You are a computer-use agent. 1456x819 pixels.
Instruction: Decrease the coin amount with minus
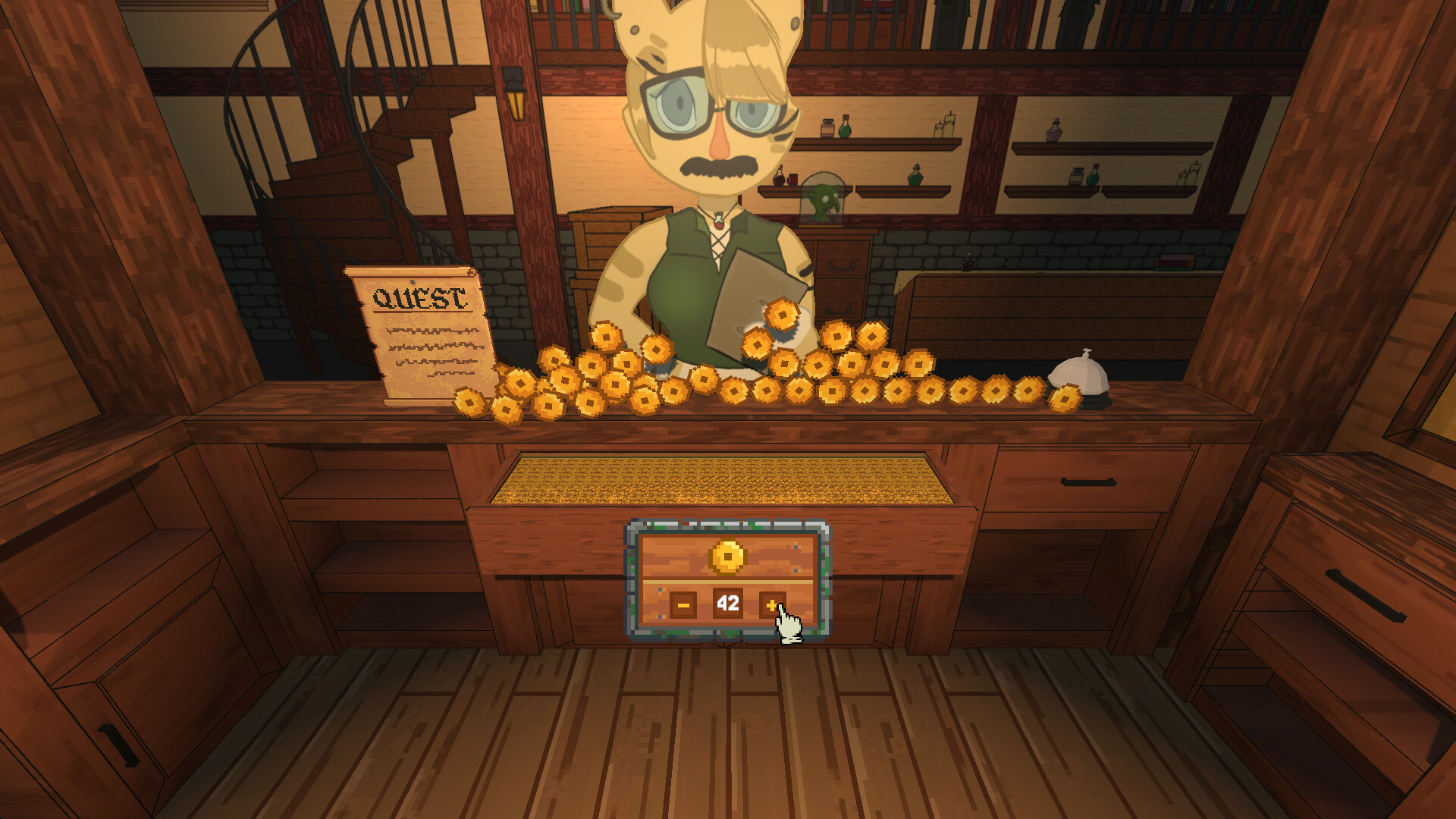[x=682, y=604]
